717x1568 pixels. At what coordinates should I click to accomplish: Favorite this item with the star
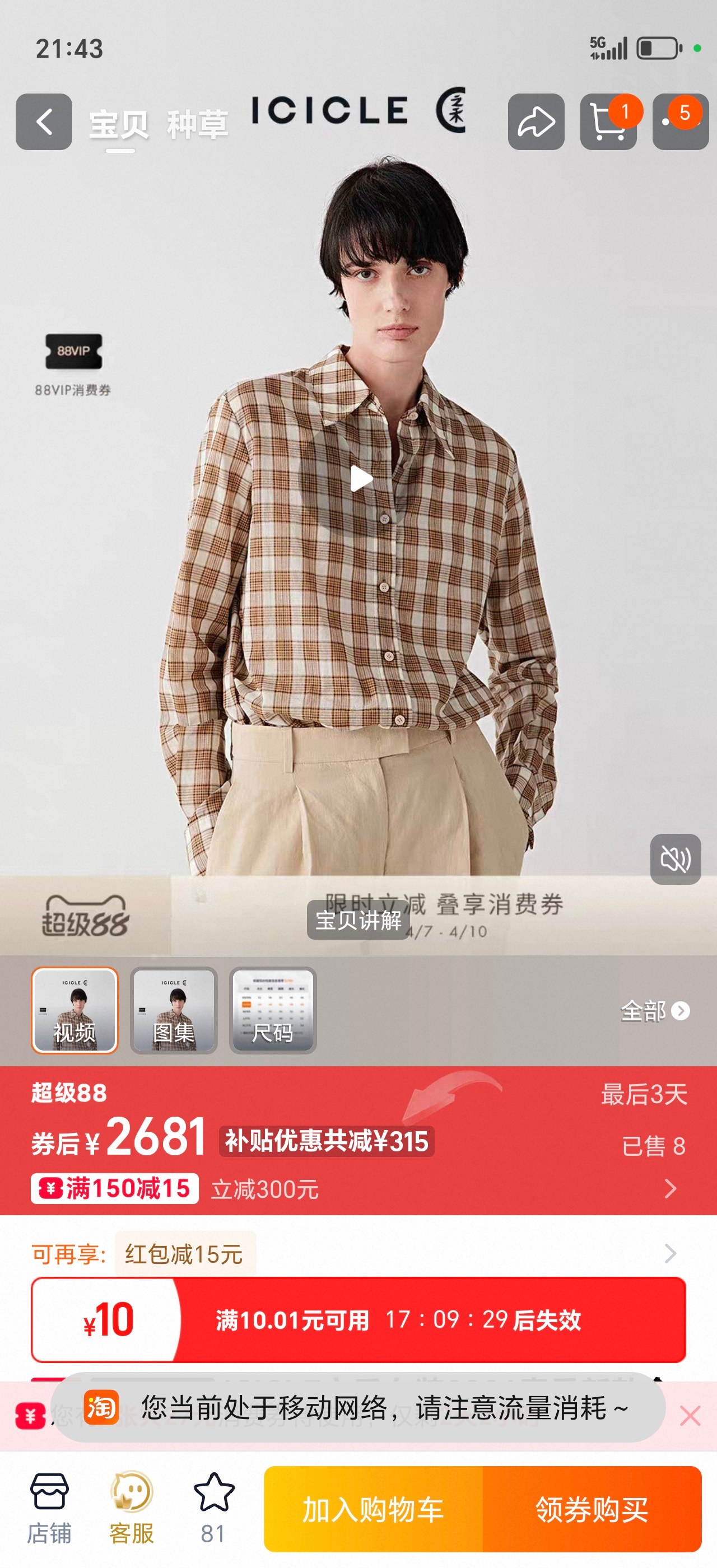[213, 1509]
